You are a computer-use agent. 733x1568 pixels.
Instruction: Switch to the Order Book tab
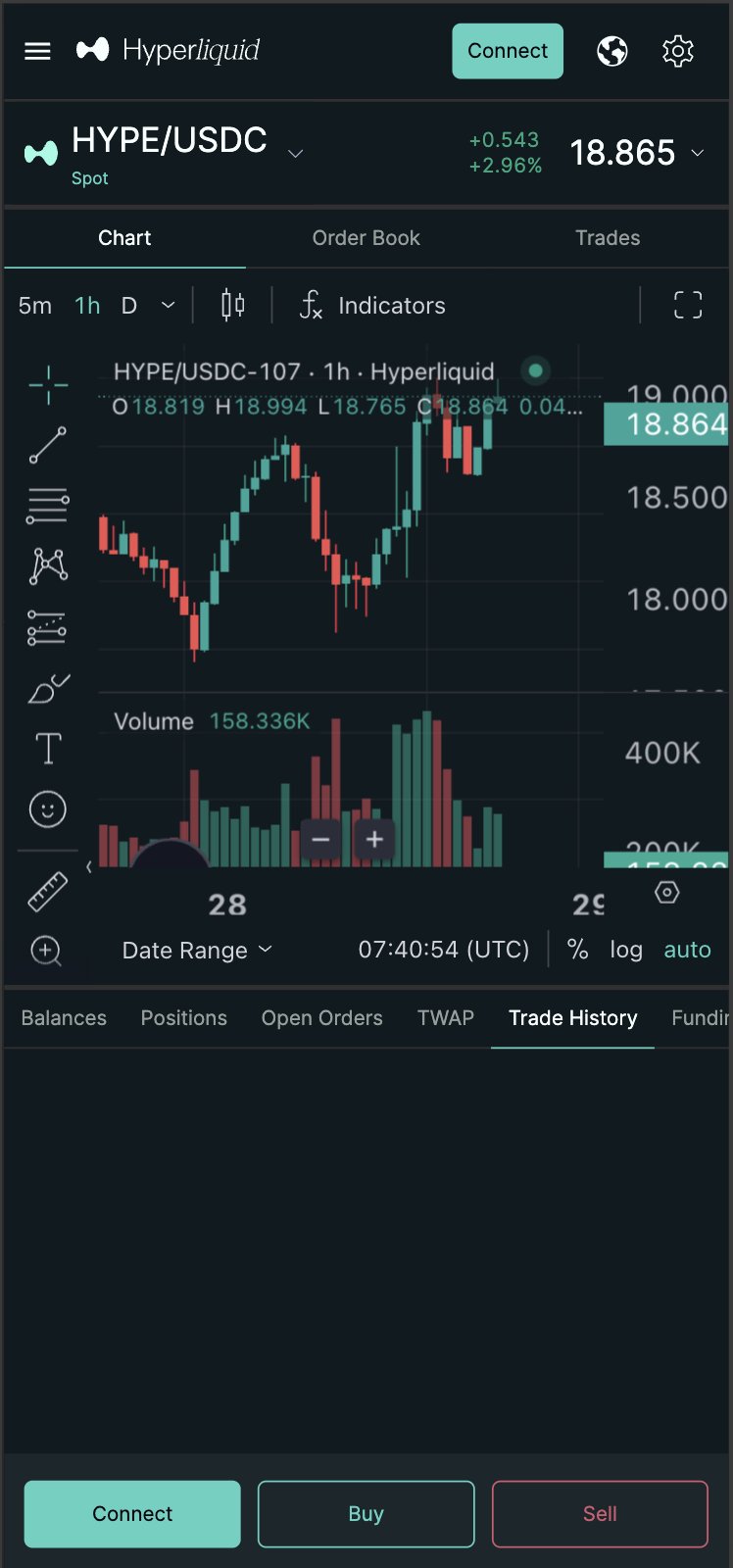pyautogui.click(x=366, y=238)
